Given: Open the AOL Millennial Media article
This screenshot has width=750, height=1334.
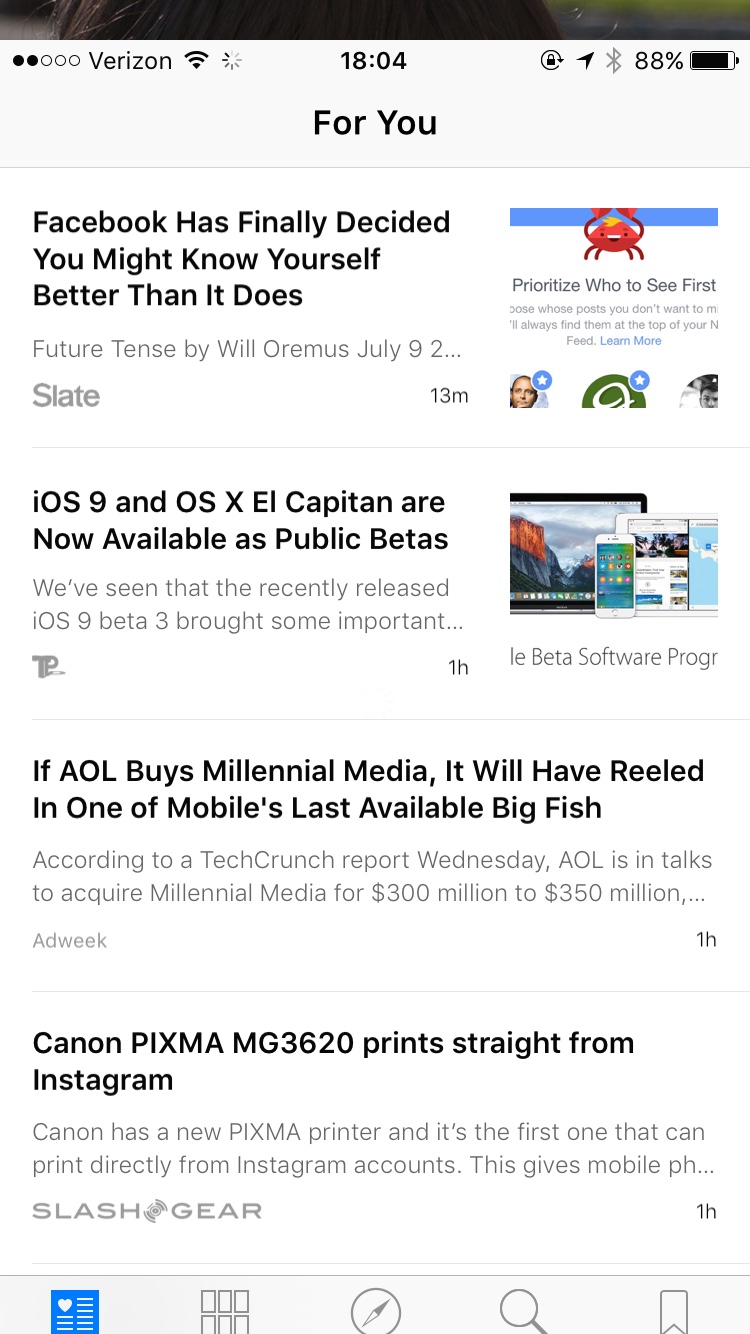Looking at the screenshot, I should [368, 789].
